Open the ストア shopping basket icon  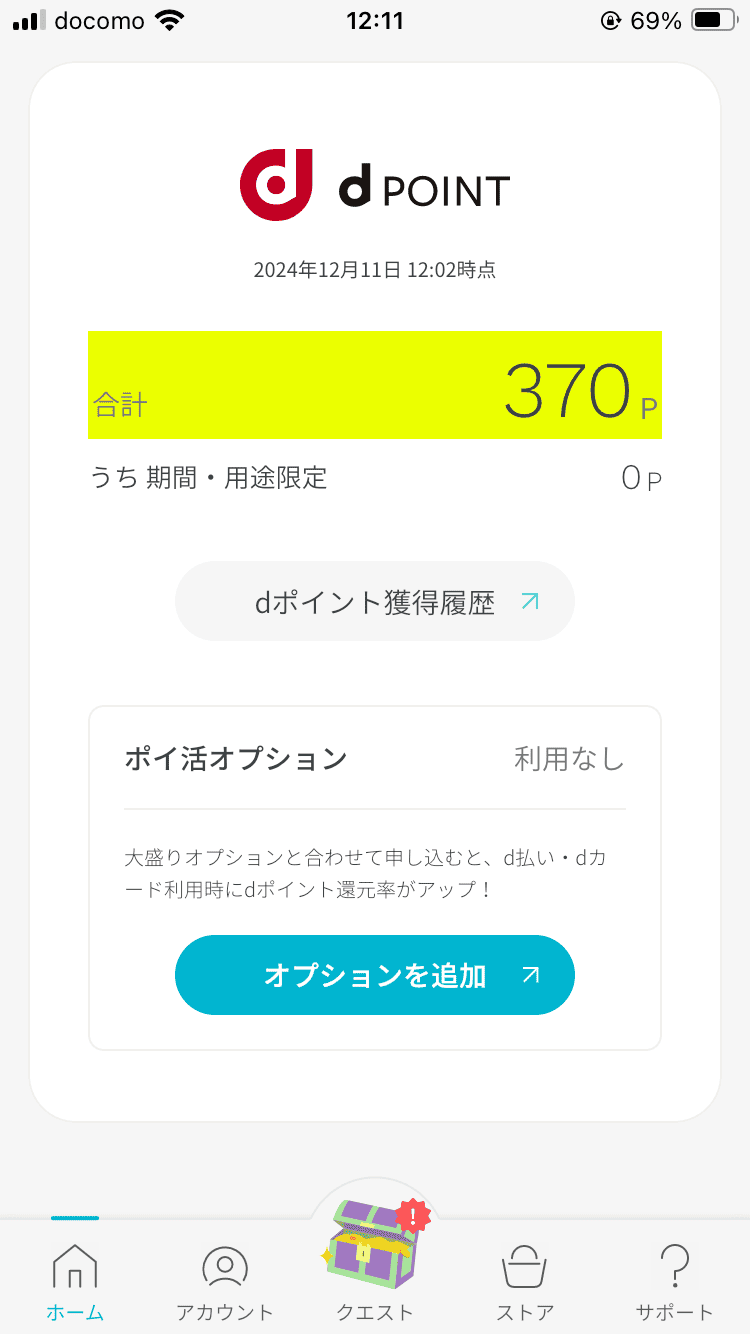(x=525, y=1267)
